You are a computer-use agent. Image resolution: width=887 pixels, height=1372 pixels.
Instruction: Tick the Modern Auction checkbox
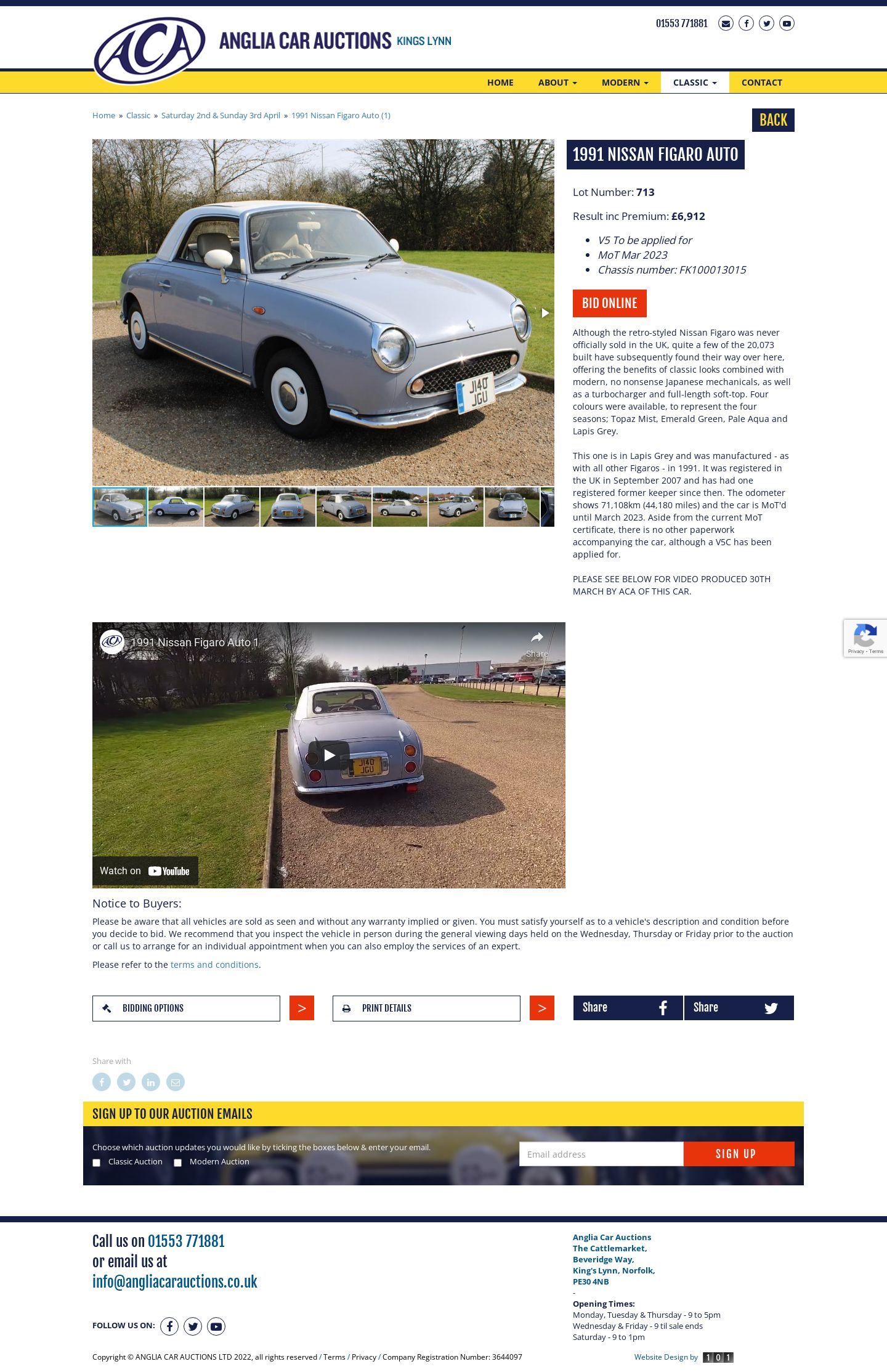click(x=178, y=1163)
